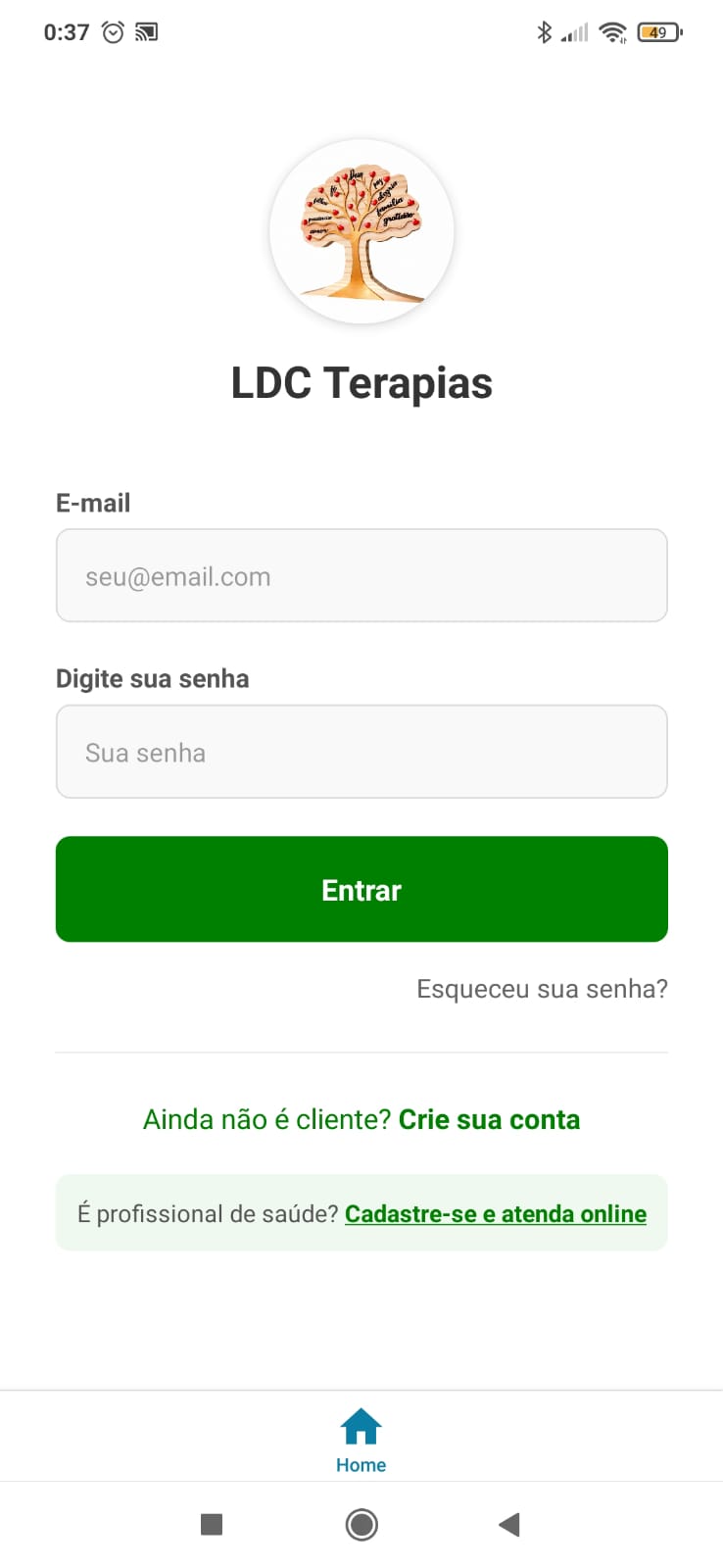Screen dimensions: 723x1568
Task: Open Cadastre-se e atenda online link
Action: tap(495, 1213)
